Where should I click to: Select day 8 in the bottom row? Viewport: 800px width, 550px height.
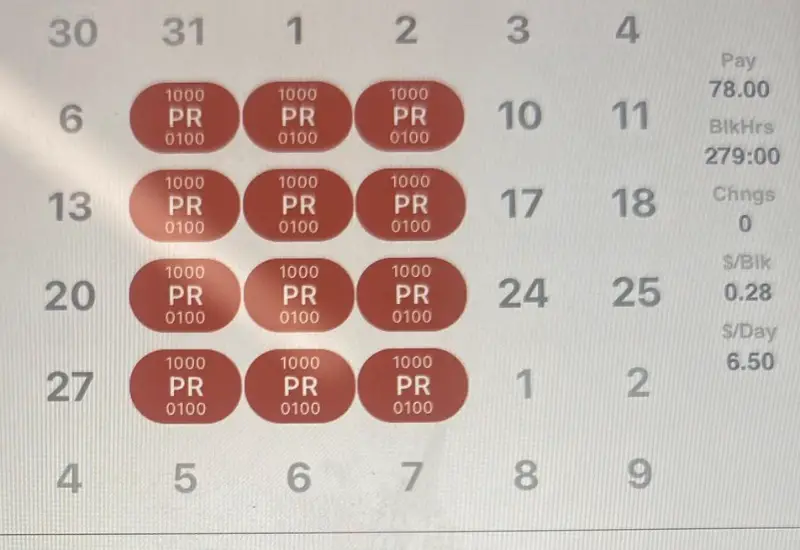525,476
